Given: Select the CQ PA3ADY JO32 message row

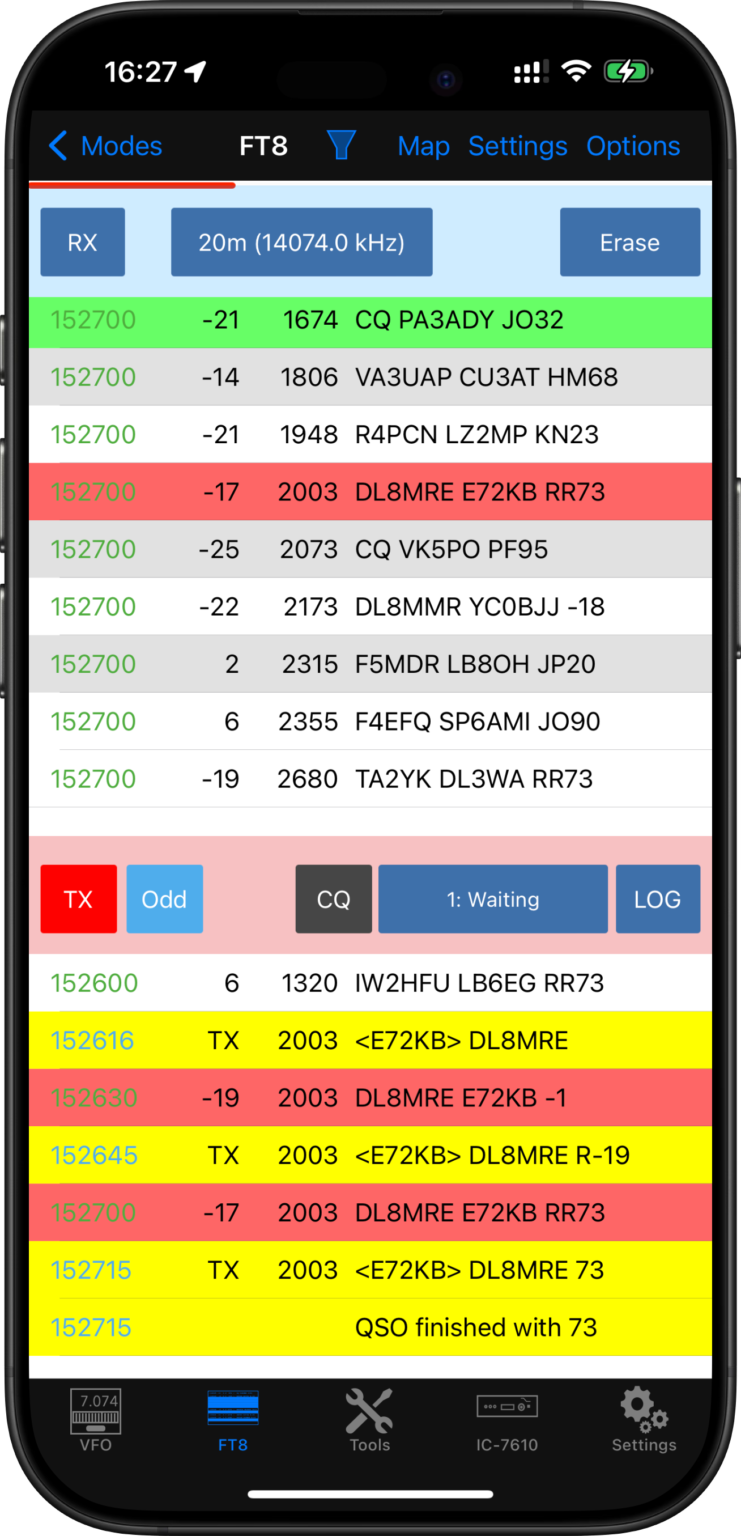Looking at the screenshot, I should (x=370, y=320).
